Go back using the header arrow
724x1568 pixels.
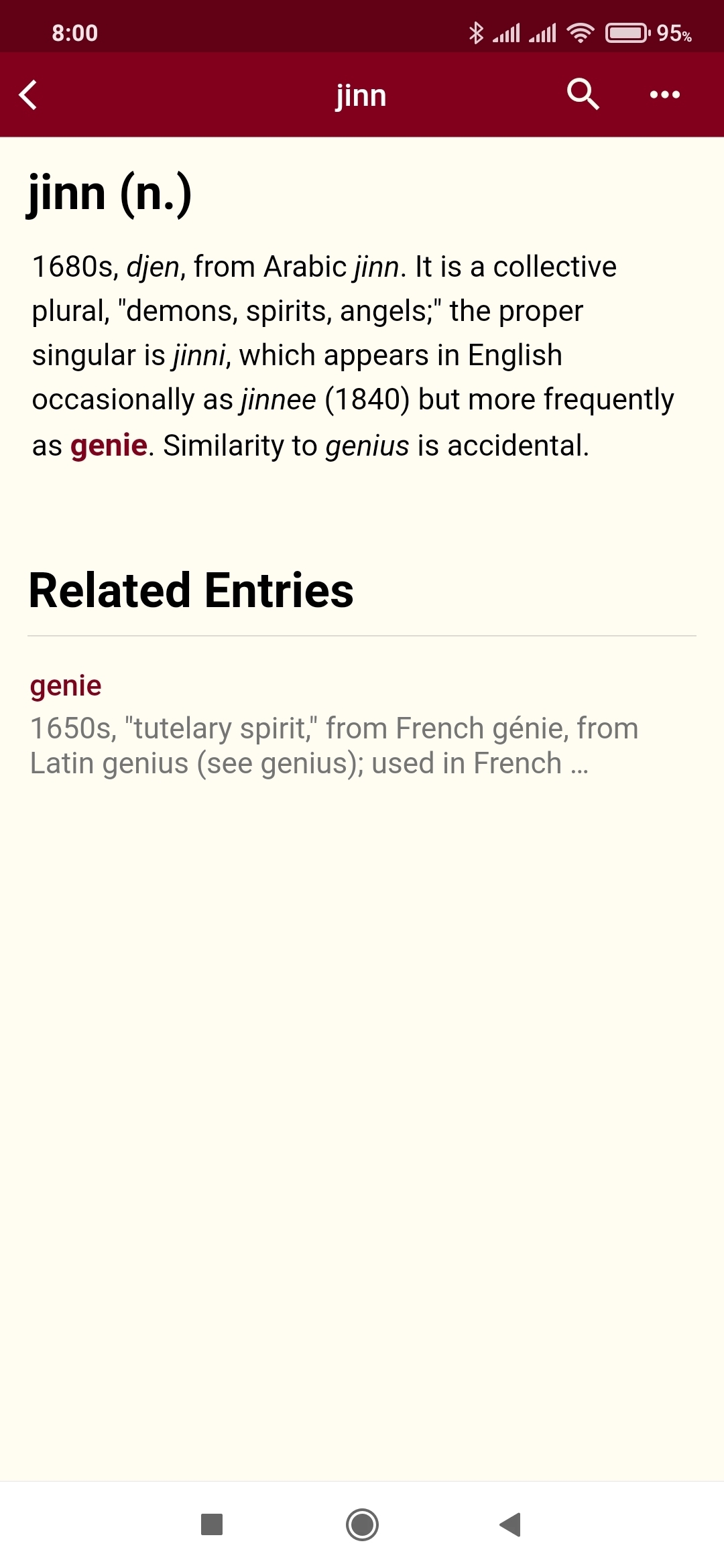(28, 94)
